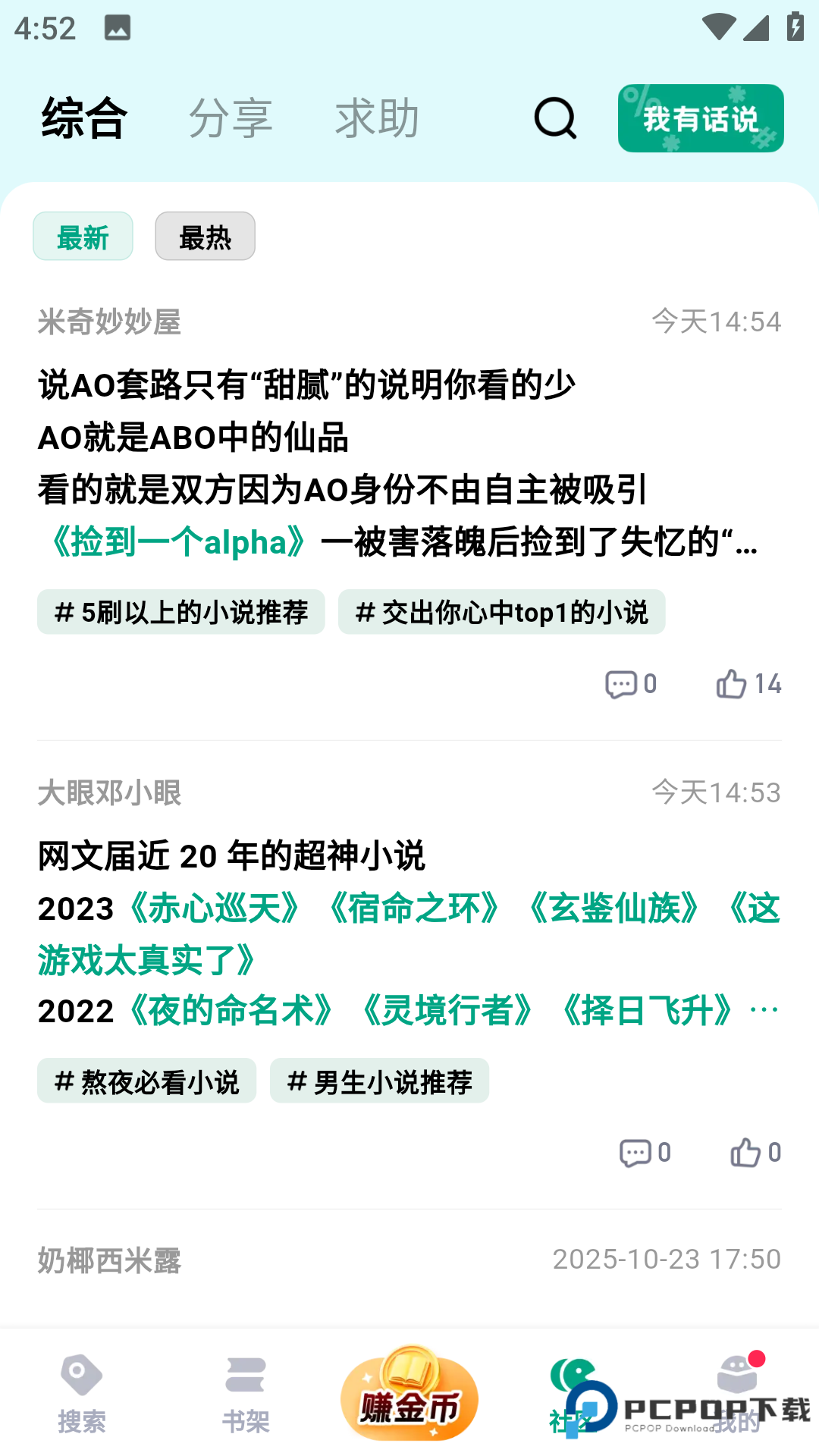This screenshot has height=1456, width=819.
Task: Keep 最新 latest sorting selected
Action: (x=83, y=236)
